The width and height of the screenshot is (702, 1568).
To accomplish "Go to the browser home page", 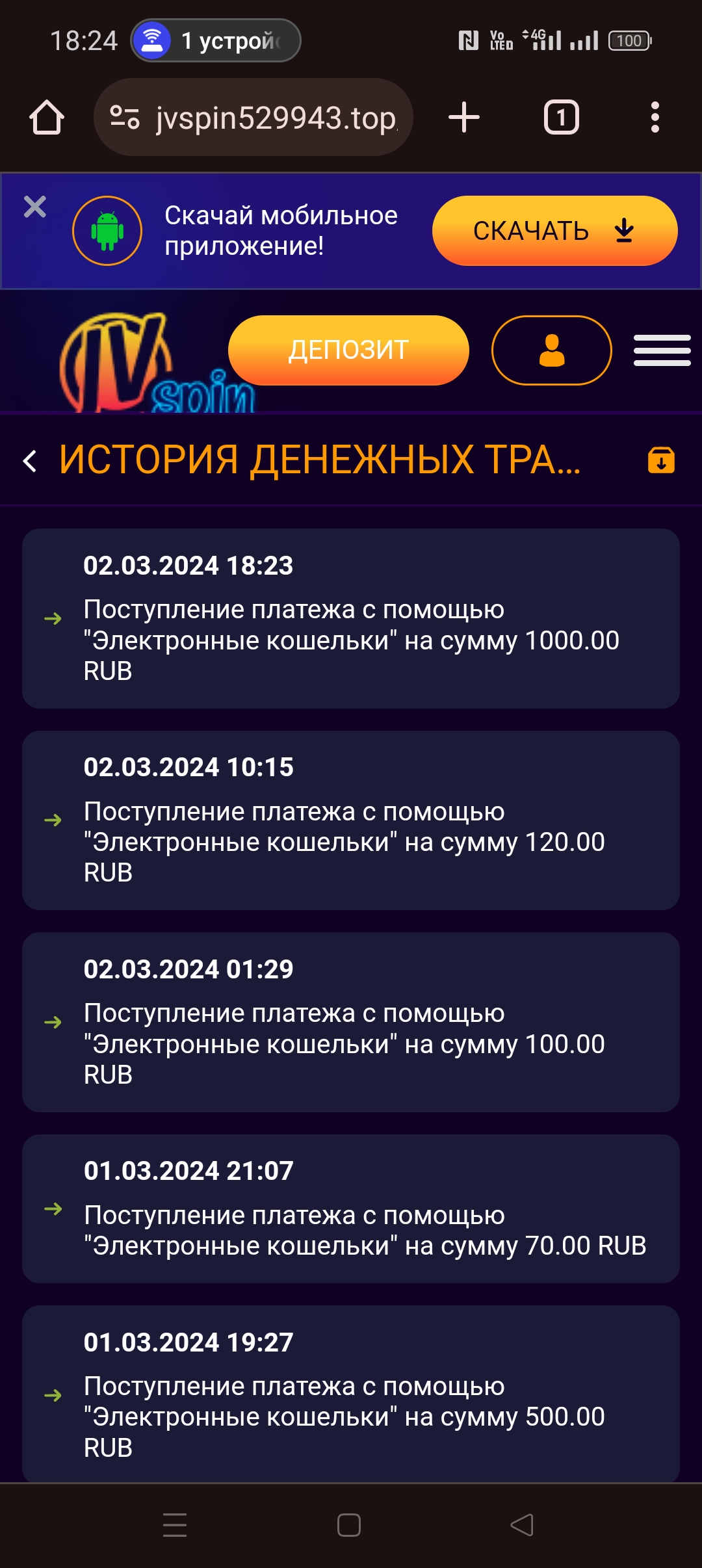I will click(x=47, y=118).
